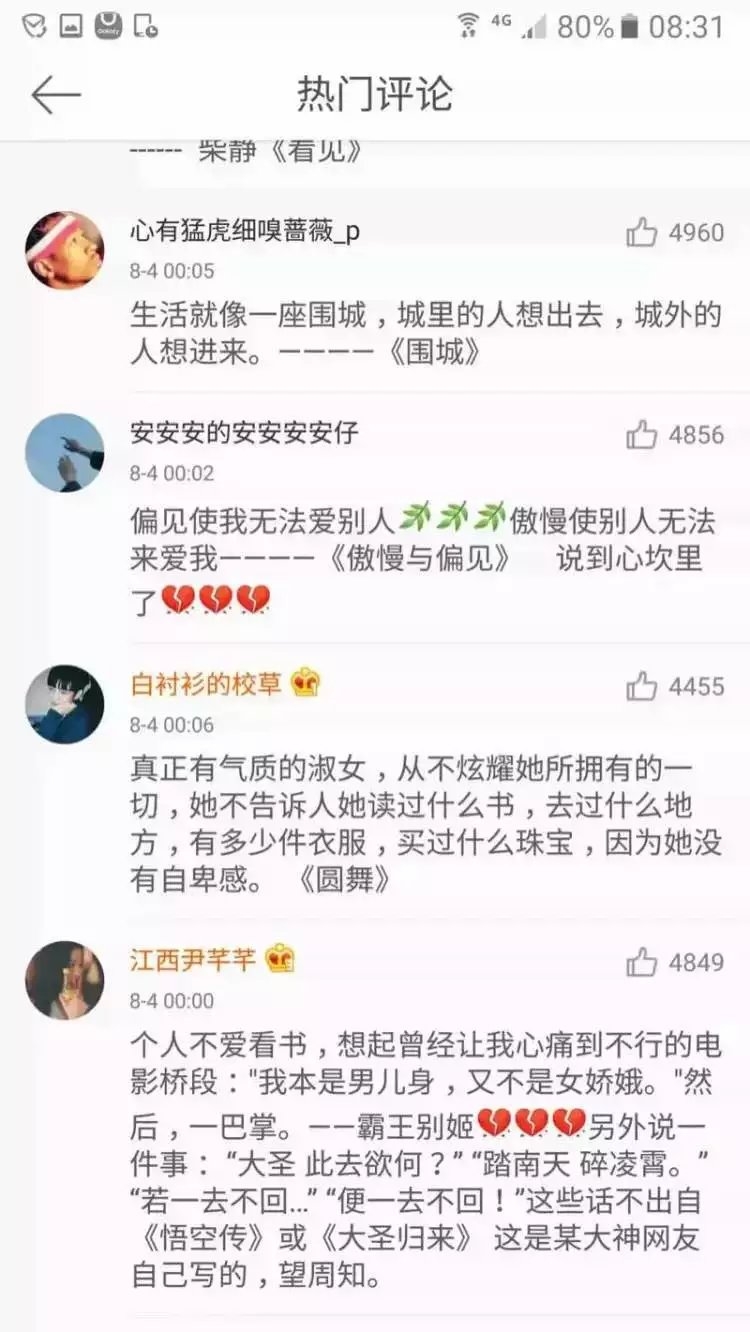Viewport: 750px width, 1332px height.
Task: Open 安安安的安安安安仔's avatar
Action: point(65,453)
